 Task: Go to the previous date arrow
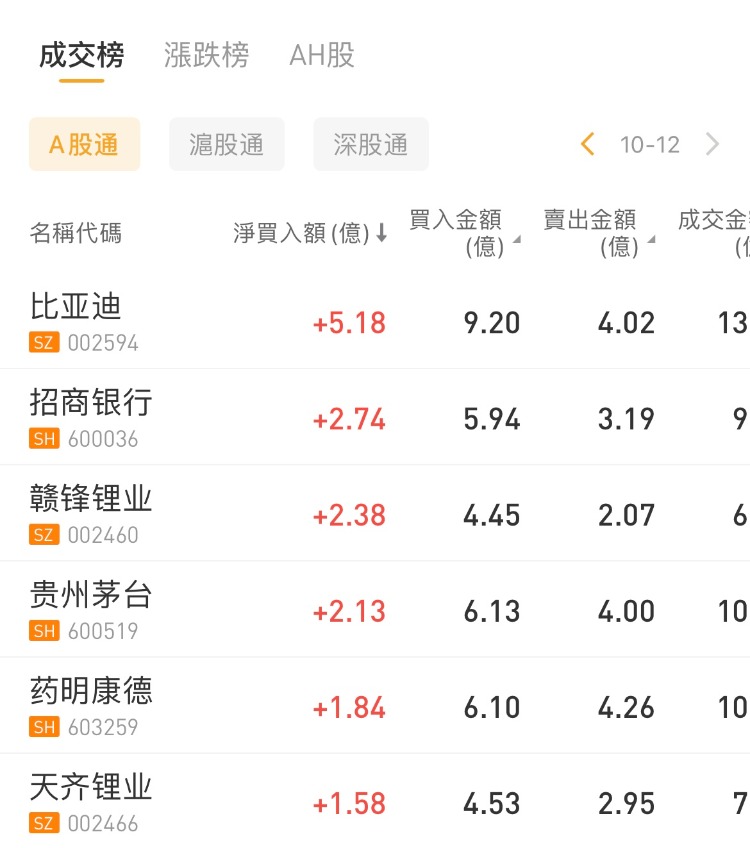588,145
